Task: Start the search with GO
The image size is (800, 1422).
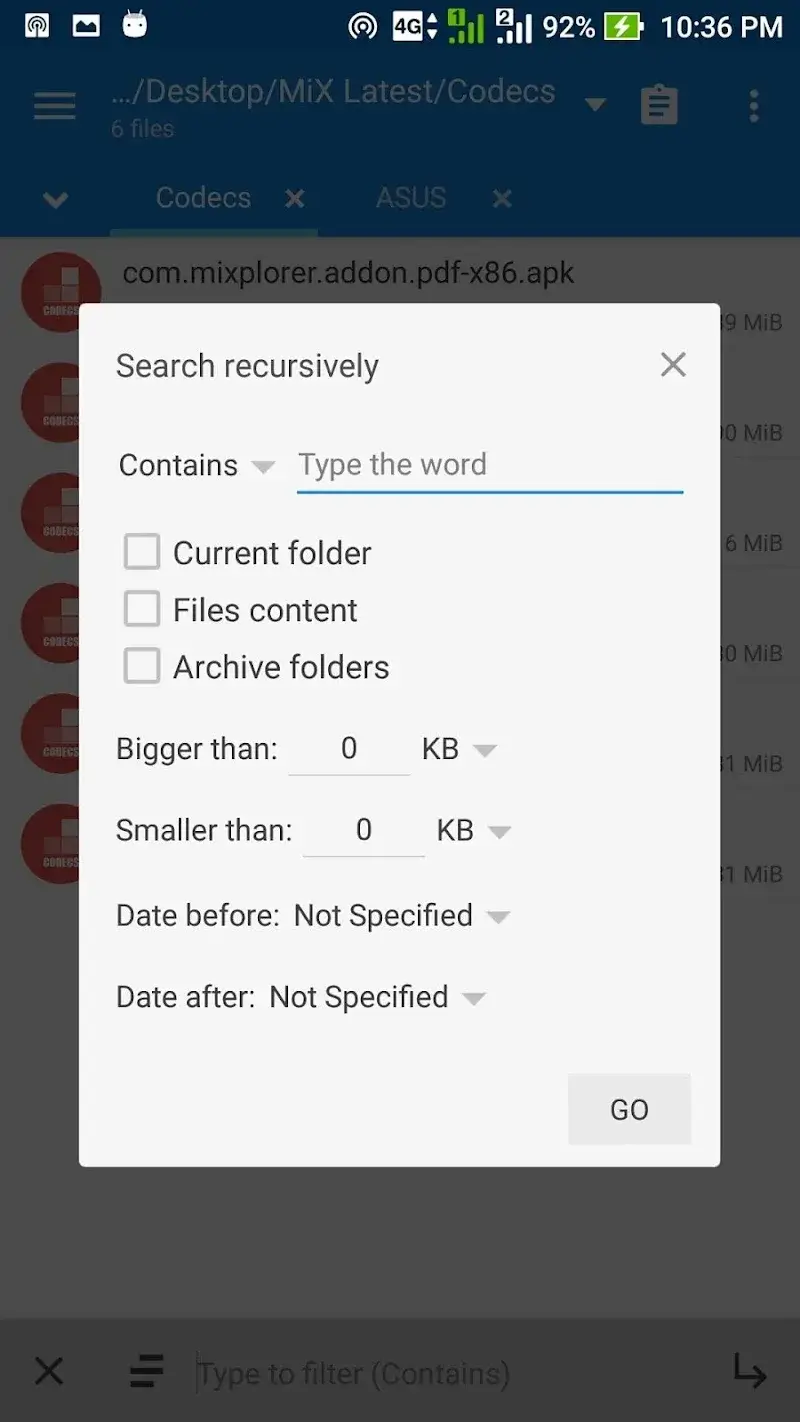Action: click(629, 1109)
